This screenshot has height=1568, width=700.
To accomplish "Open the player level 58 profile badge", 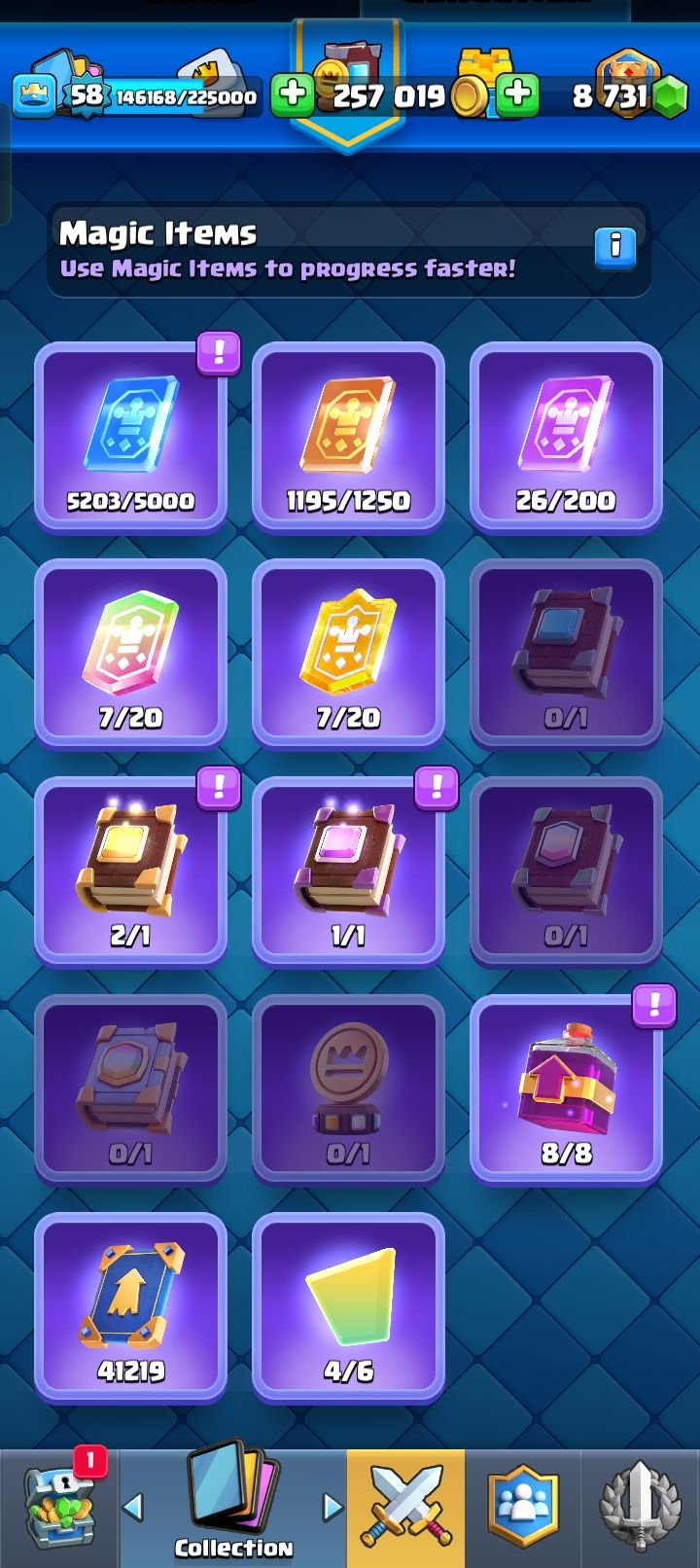I will (x=85, y=94).
